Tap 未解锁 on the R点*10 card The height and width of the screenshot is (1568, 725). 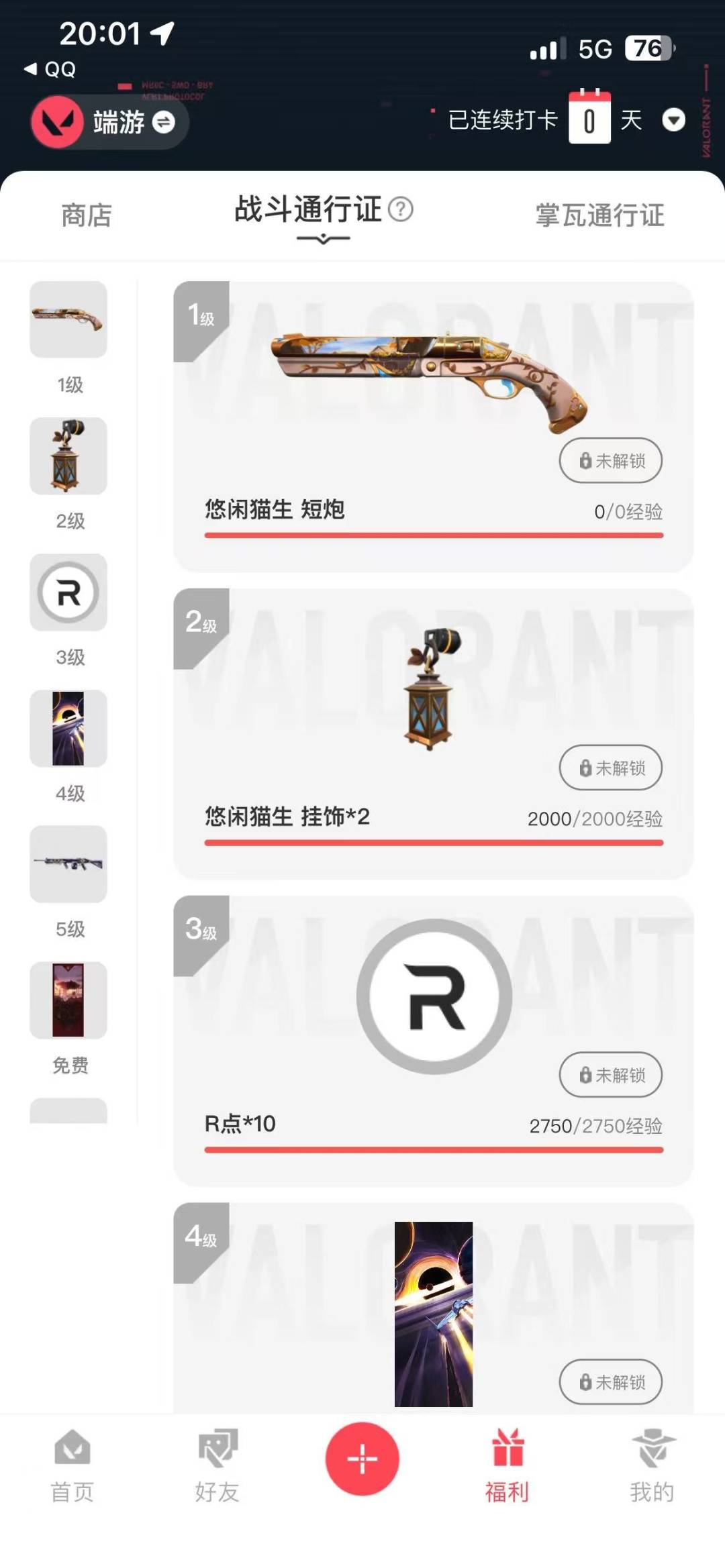[610, 1075]
